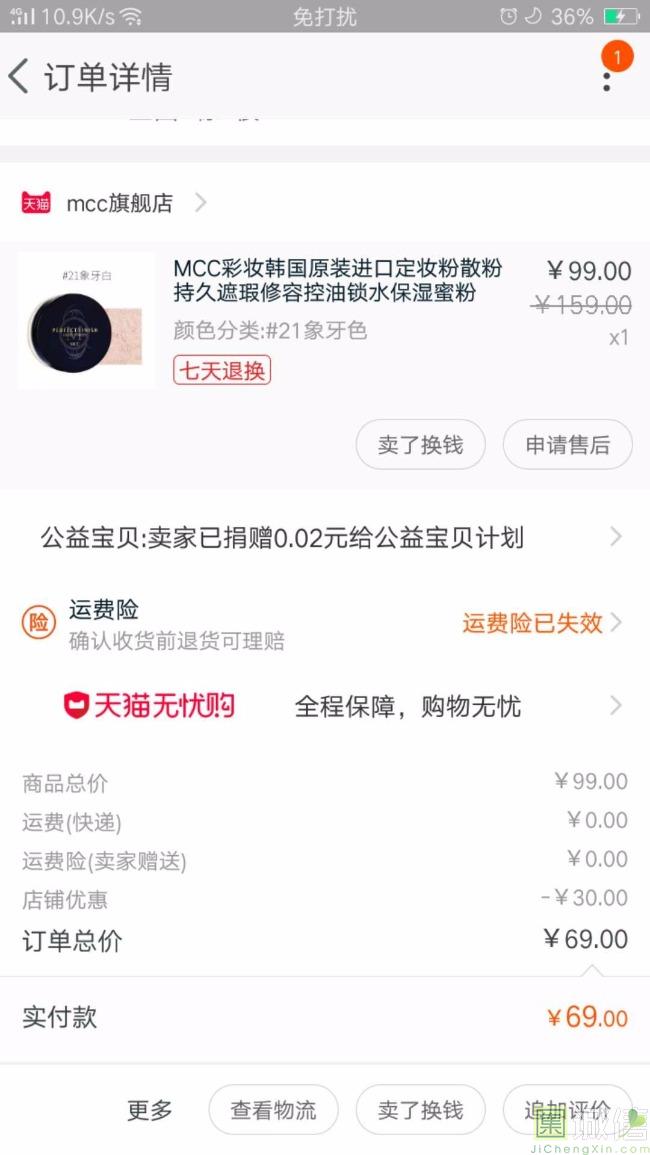Go back from 订单详情
This screenshot has width=650, height=1155.
tap(20, 77)
